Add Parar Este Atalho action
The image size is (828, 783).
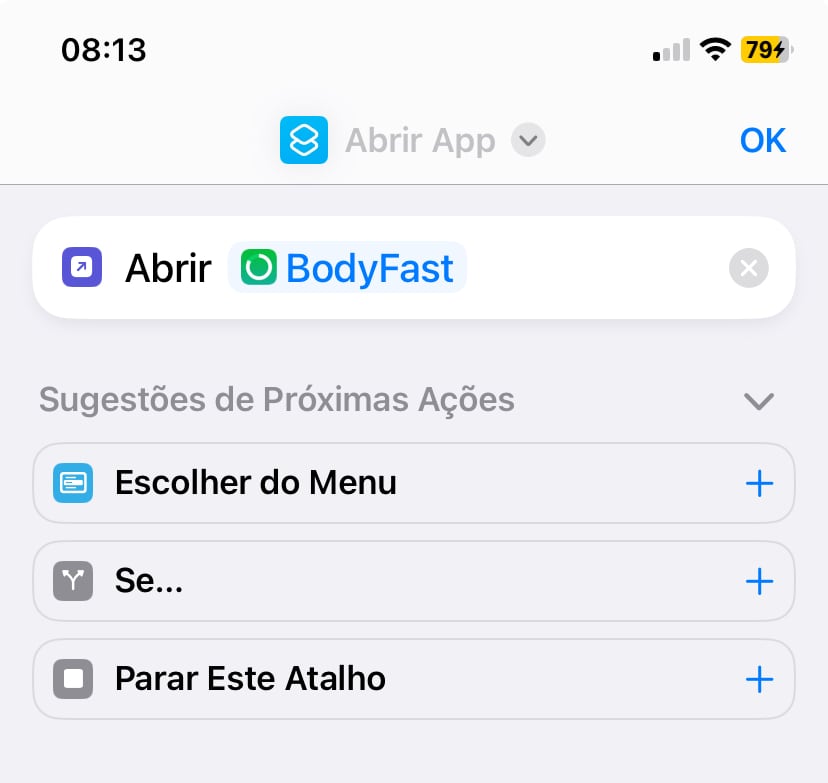click(759, 680)
